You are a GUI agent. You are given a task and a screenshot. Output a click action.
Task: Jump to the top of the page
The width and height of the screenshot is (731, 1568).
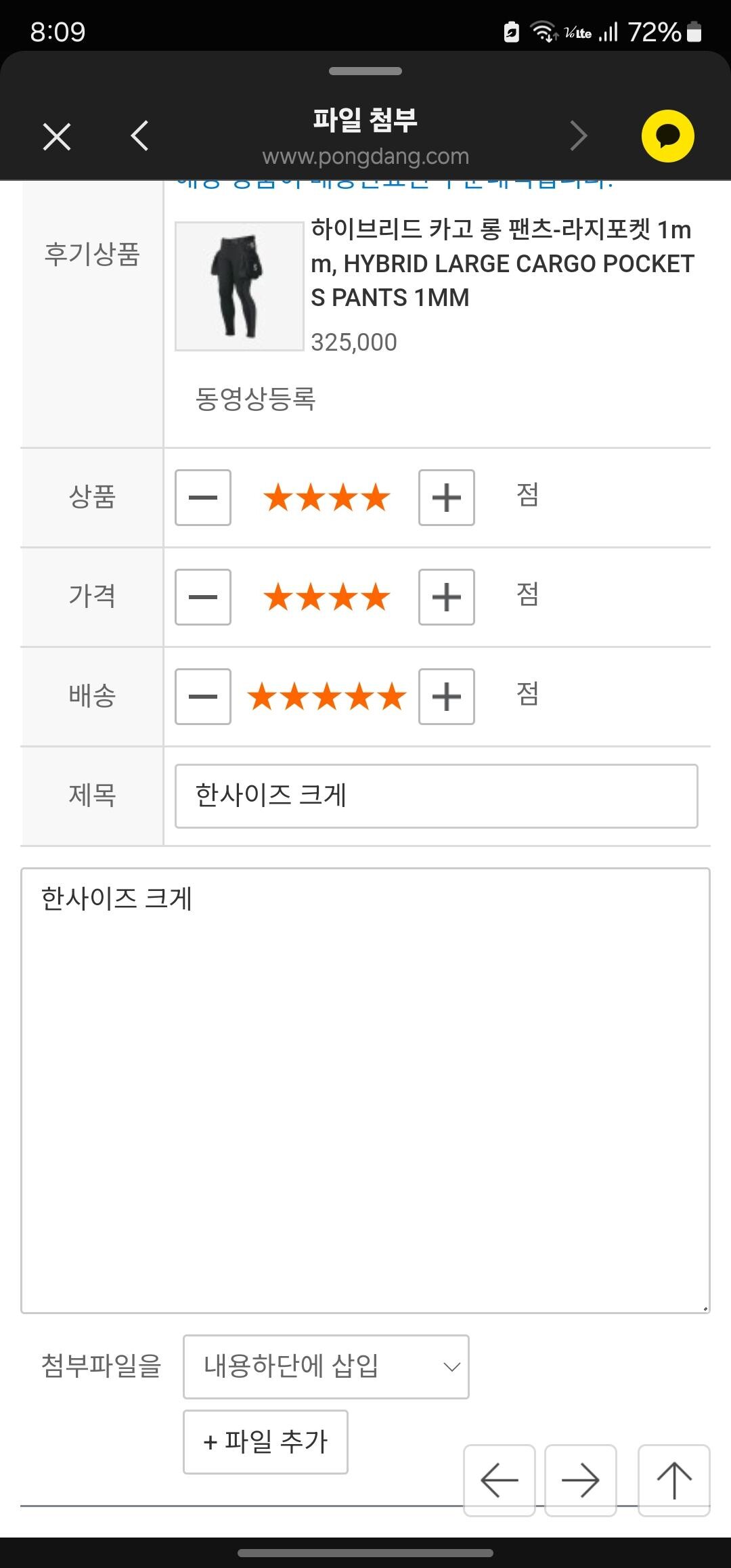(x=674, y=1481)
